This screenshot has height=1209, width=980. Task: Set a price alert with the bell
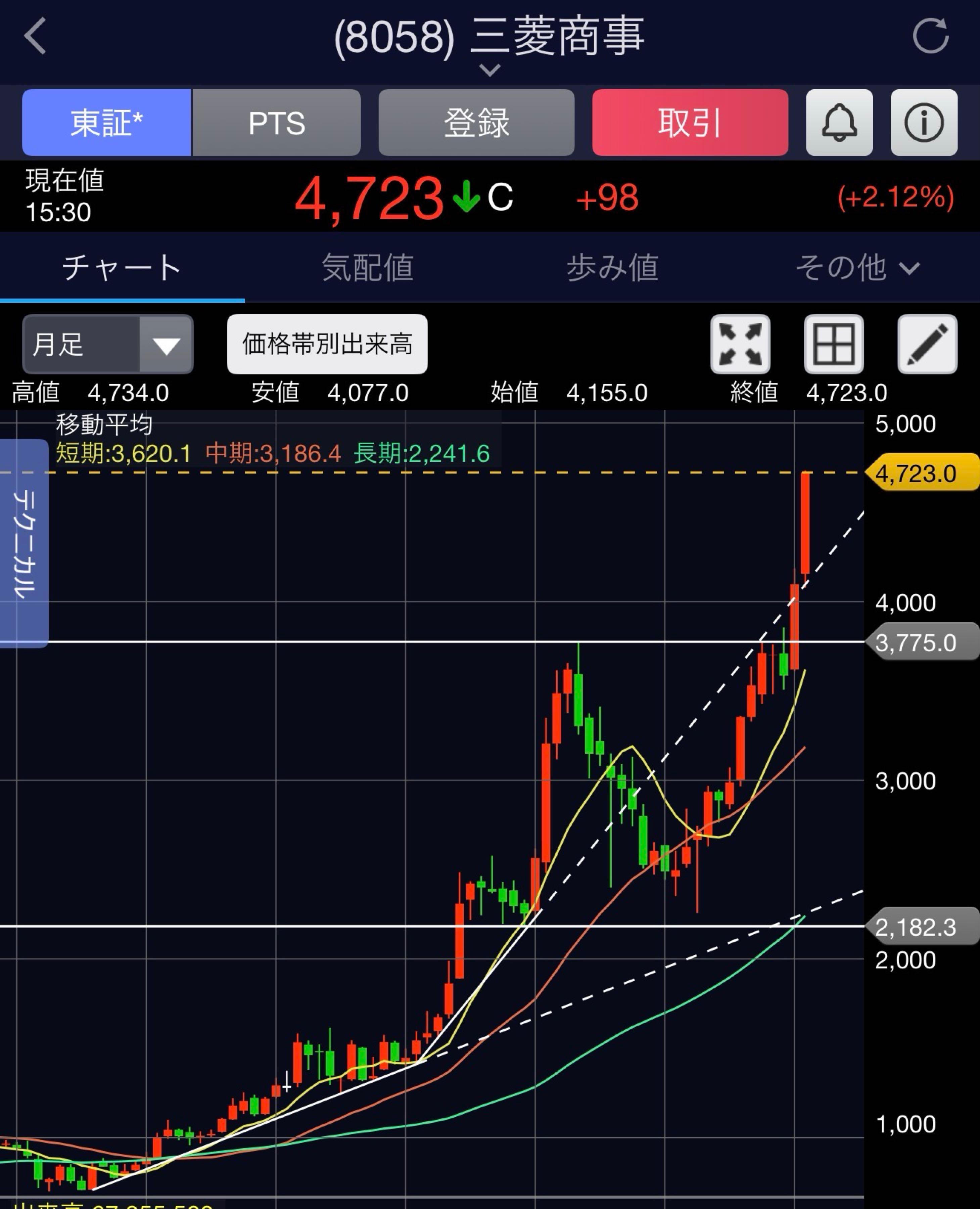(x=839, y=123)
